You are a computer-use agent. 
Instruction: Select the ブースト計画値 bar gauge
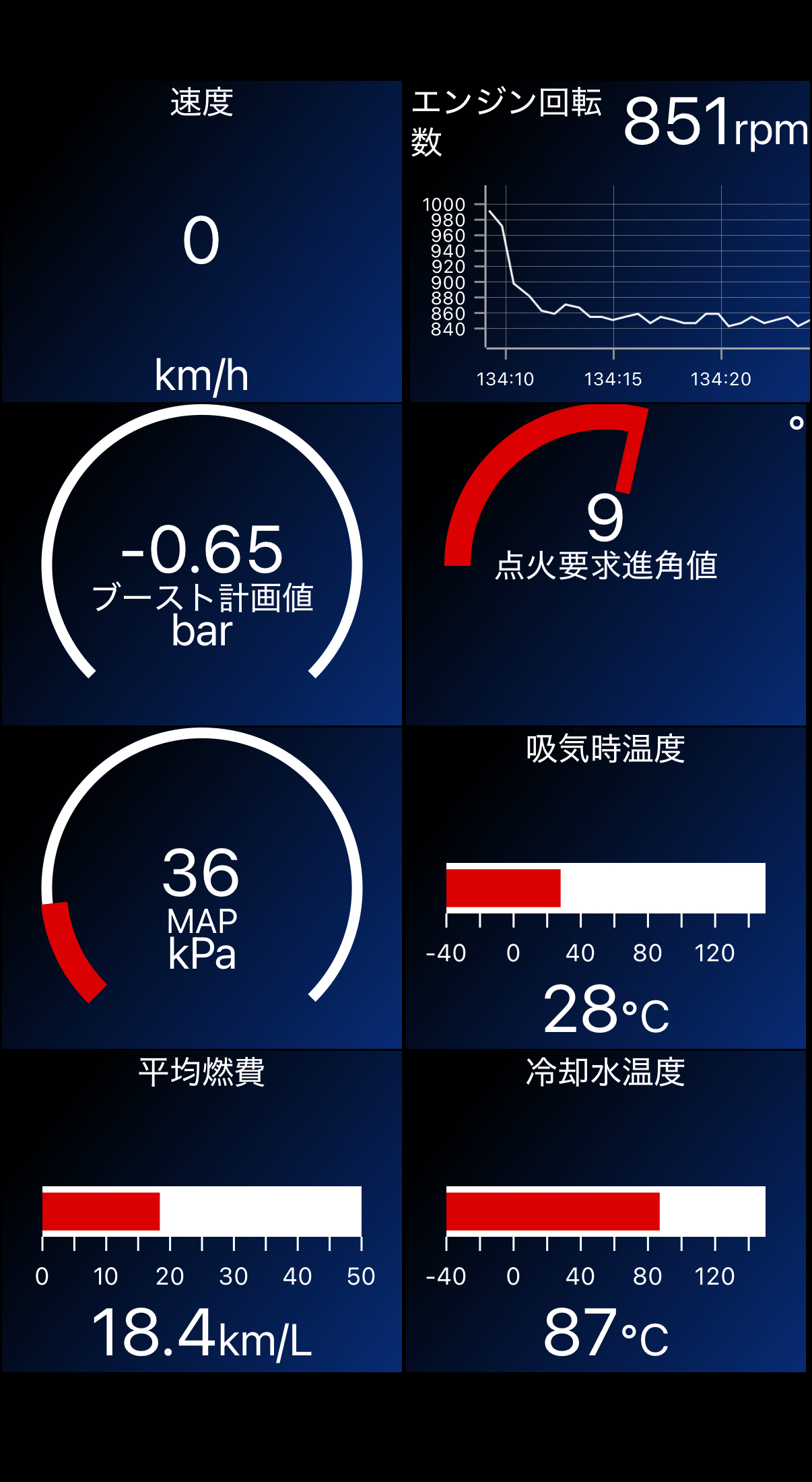click(202, 565)
